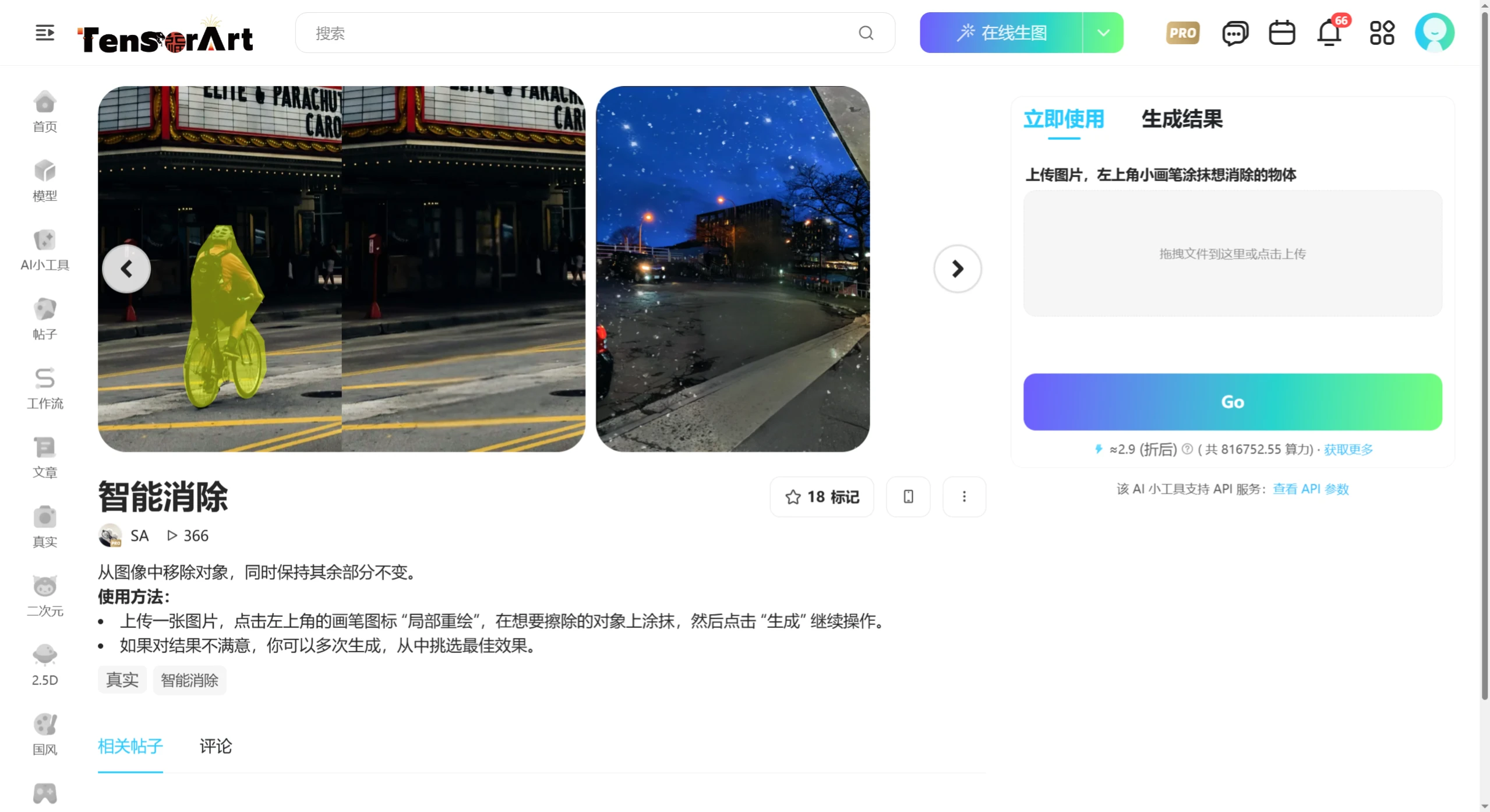Switch to the 生成结果 tab
The width and height of the screenshot is (1490, 812).
1181,119
